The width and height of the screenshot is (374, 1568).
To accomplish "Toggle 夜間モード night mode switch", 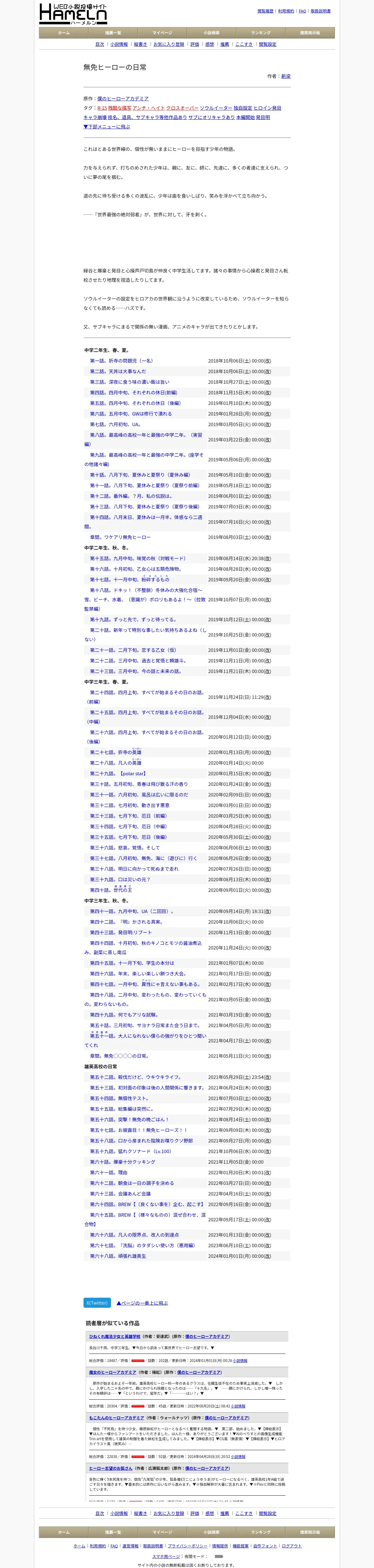I will pos(219,1556).
